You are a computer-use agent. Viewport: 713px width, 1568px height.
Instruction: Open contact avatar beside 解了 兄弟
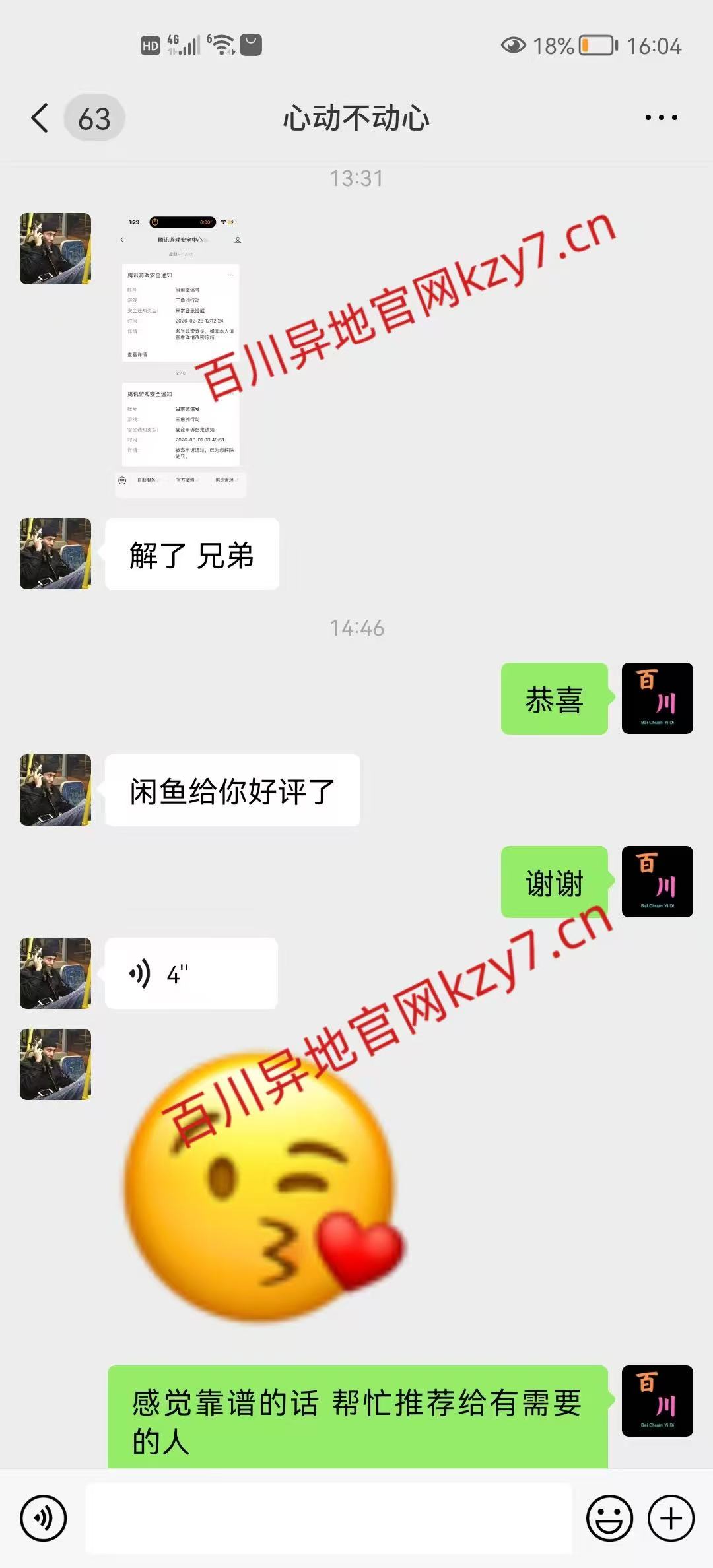[55, 554]
